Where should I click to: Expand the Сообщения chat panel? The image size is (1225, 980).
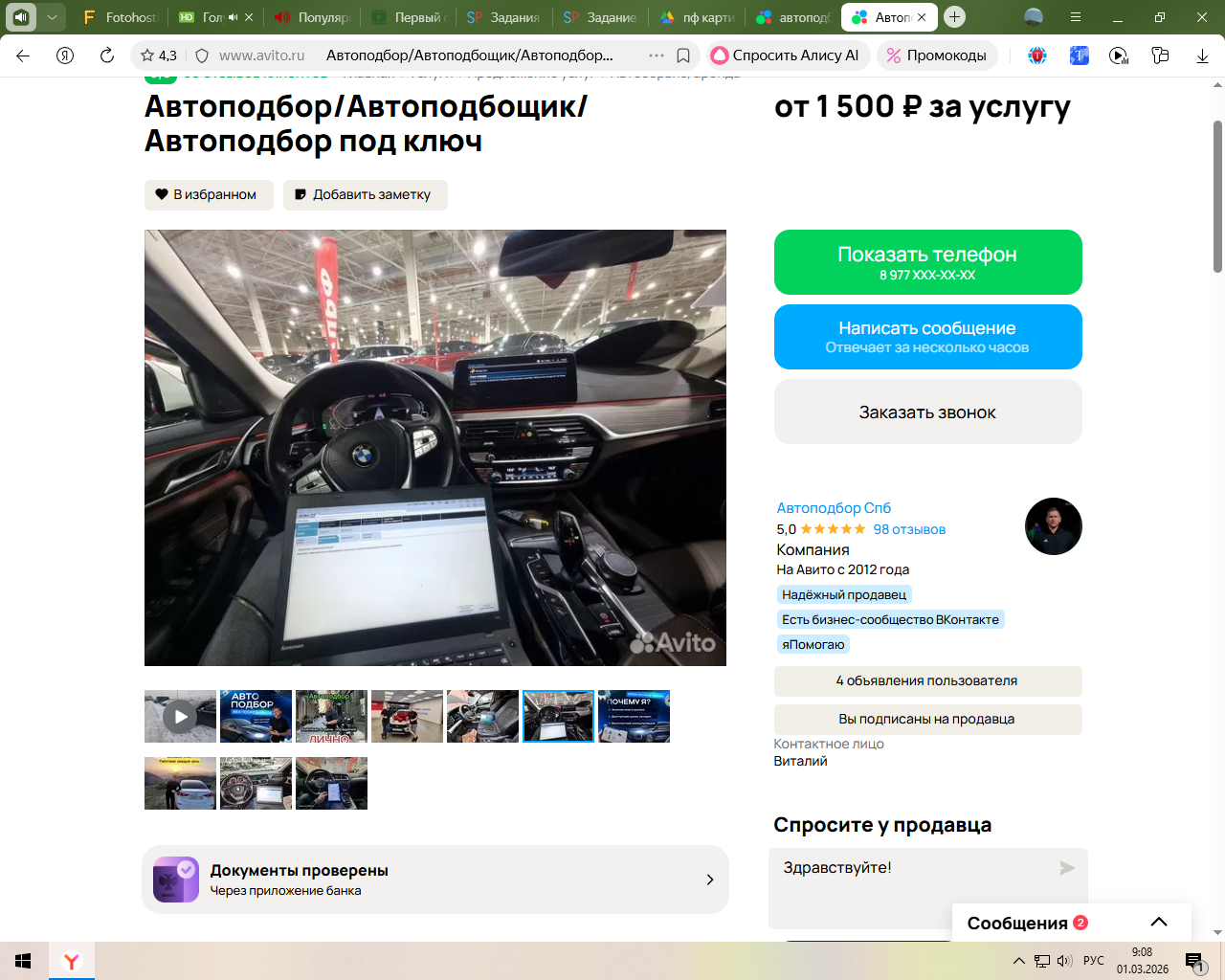[x=1158, y=923]
